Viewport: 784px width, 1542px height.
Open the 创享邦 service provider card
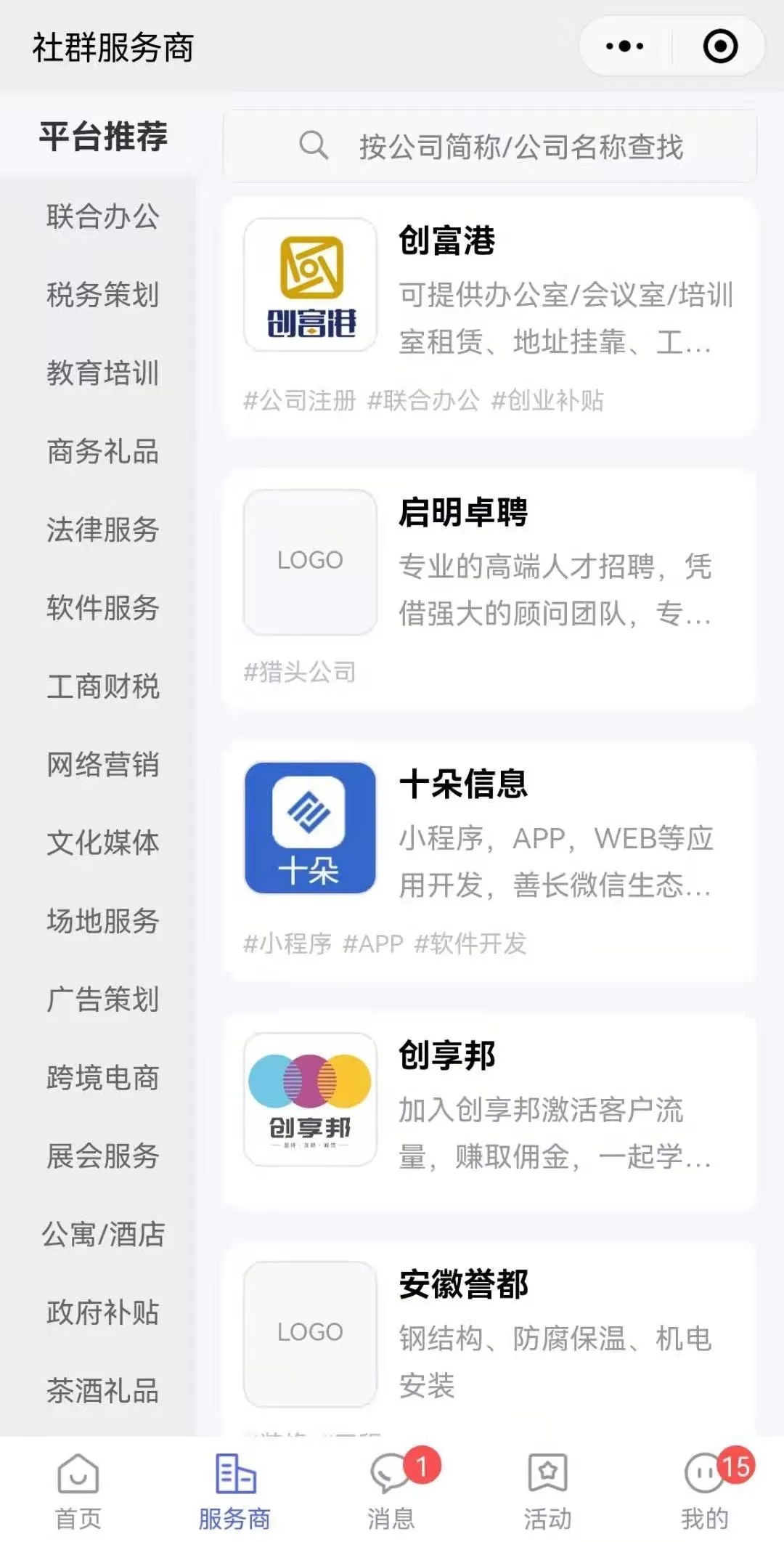(x=490, y=1111)
